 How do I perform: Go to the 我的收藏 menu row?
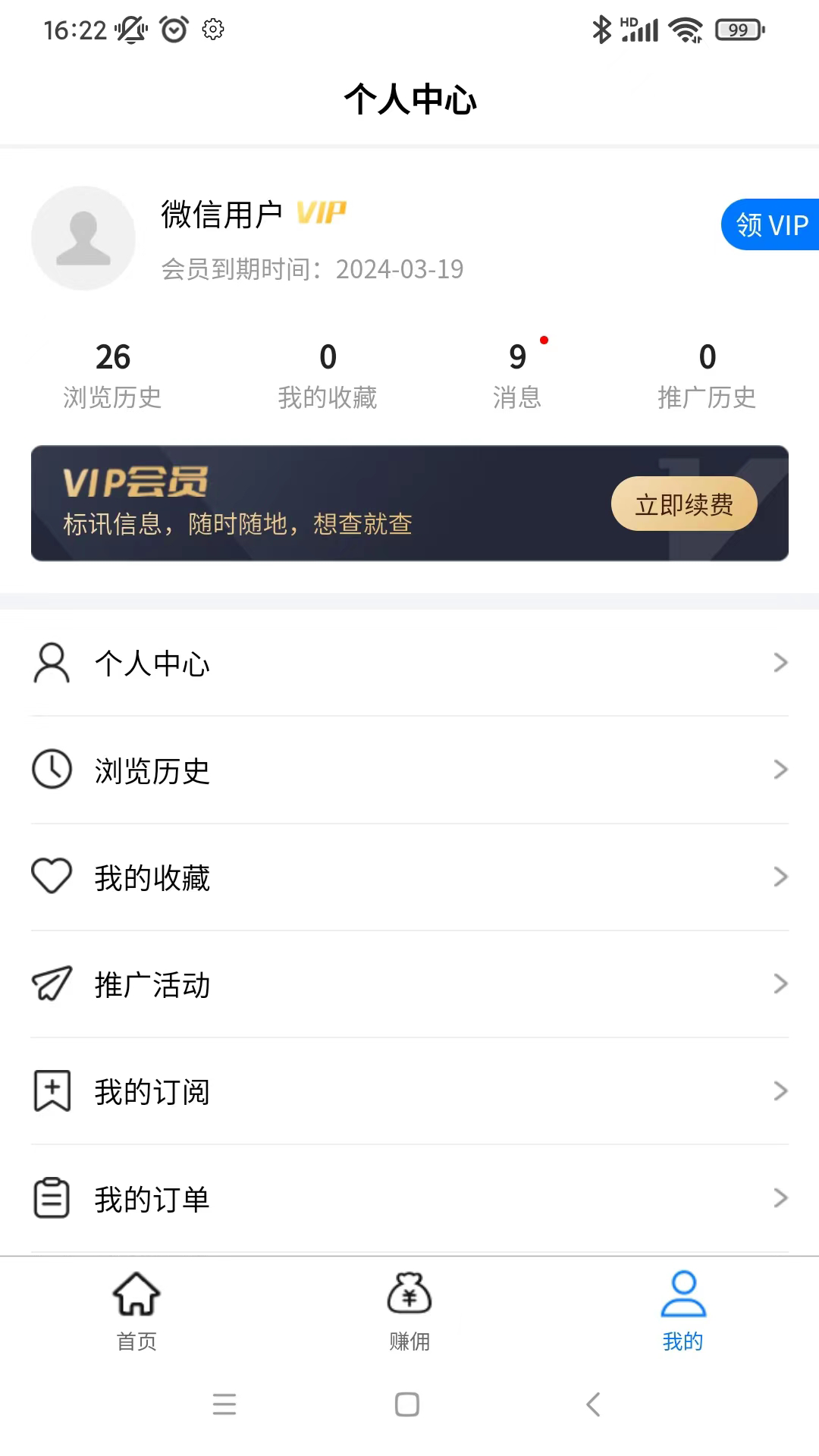point(409,877)
